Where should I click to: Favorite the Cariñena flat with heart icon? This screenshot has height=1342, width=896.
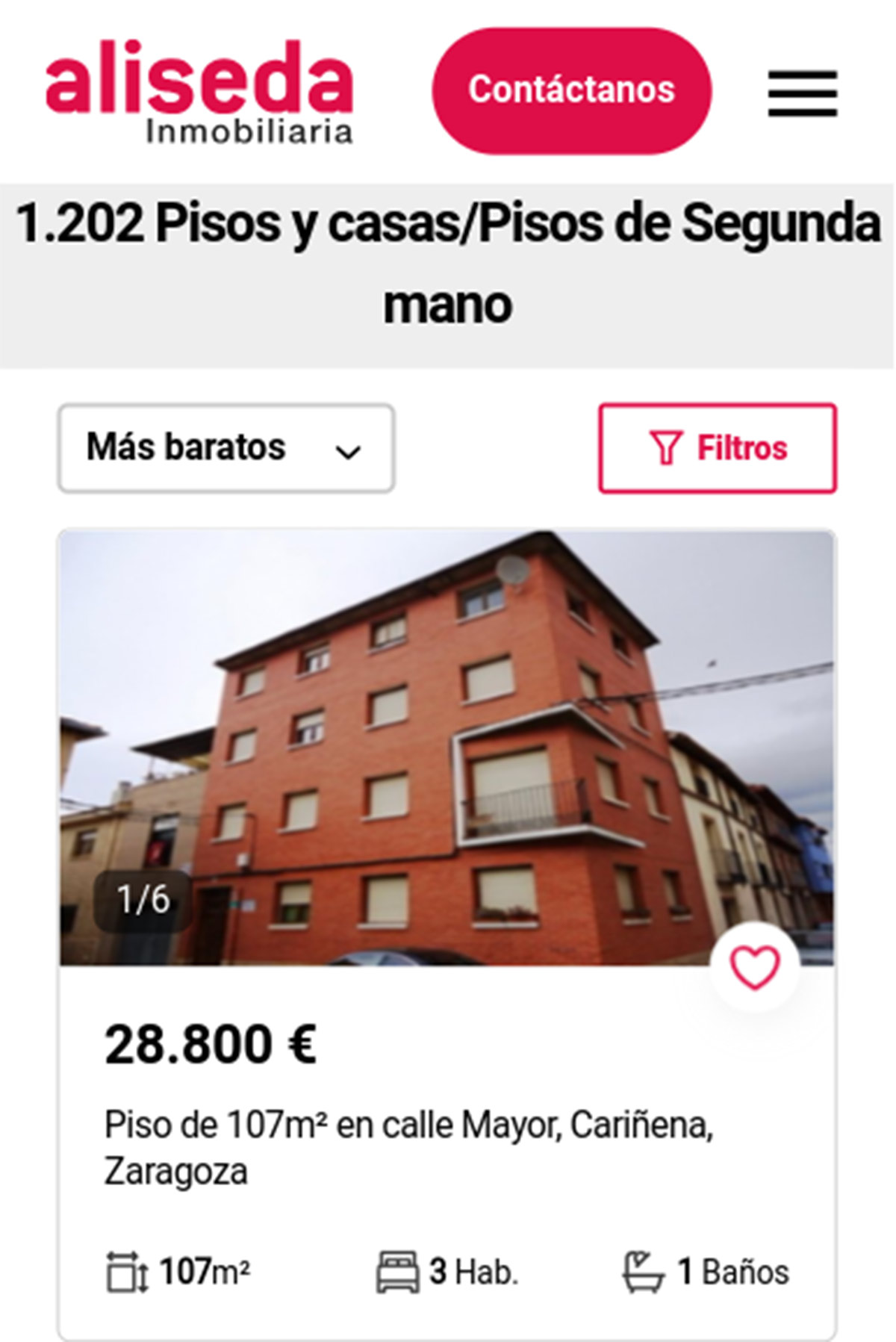click(755, 967)
